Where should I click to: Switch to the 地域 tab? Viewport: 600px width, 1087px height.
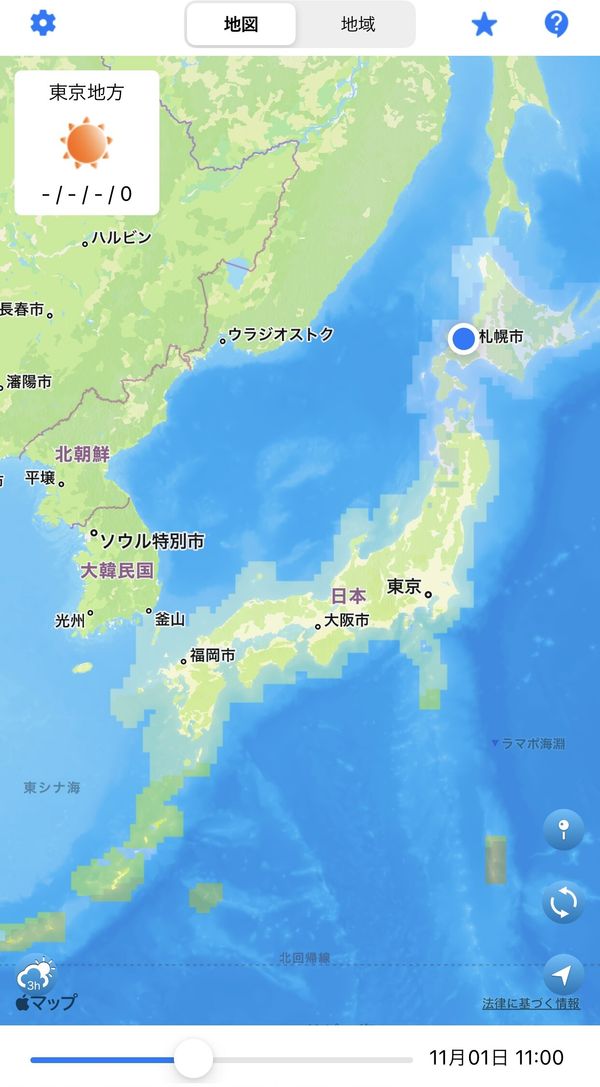[x=358, y=24]
